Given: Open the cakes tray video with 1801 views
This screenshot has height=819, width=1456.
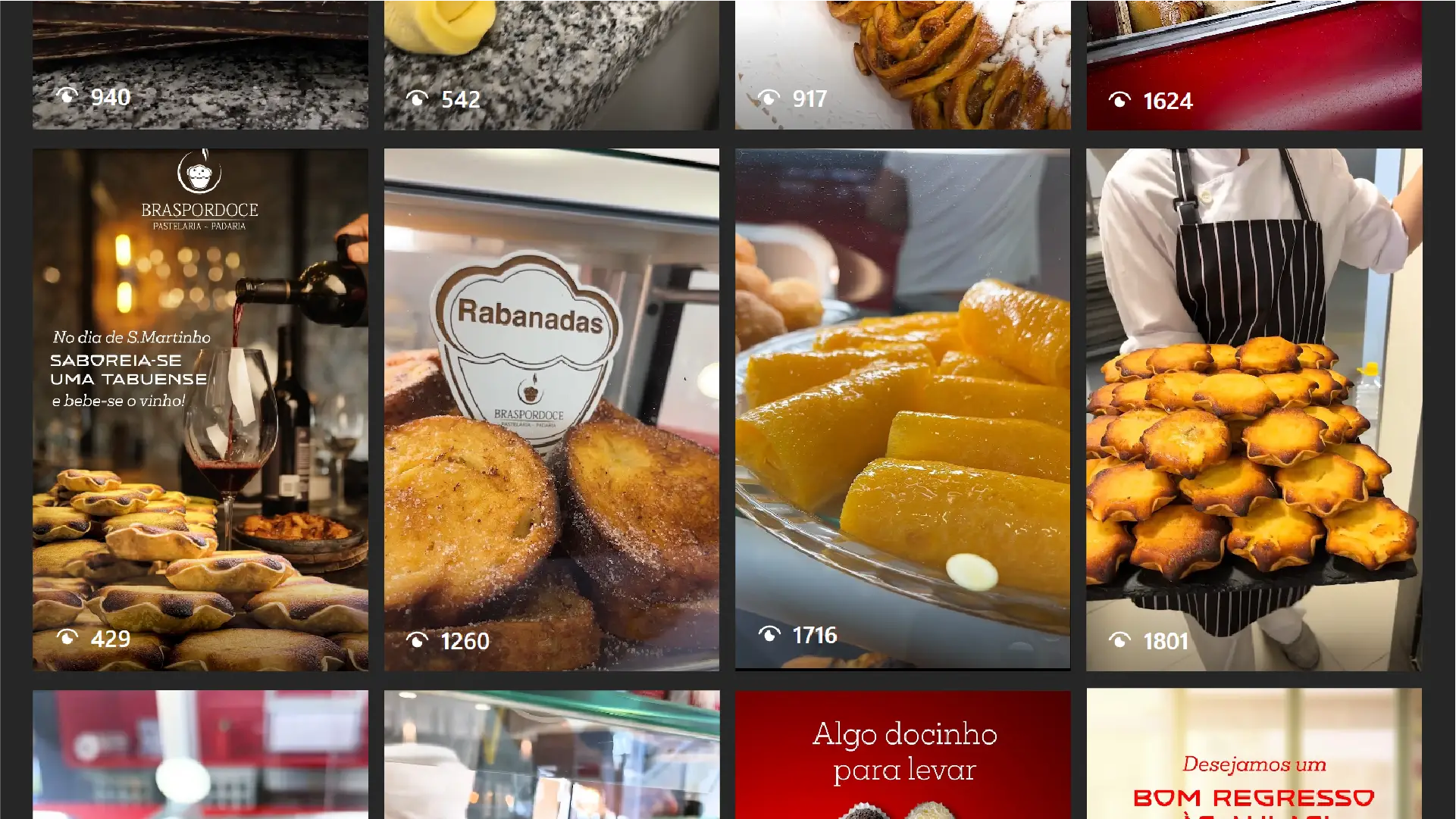Looking at the screenshot, I should pos(1254,409).
